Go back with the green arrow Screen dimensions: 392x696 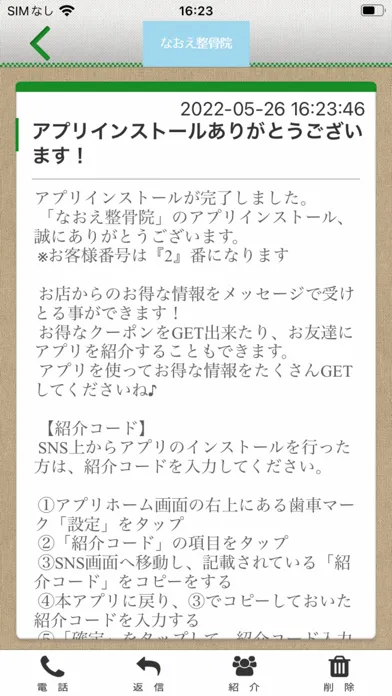(x=40, y=44)
